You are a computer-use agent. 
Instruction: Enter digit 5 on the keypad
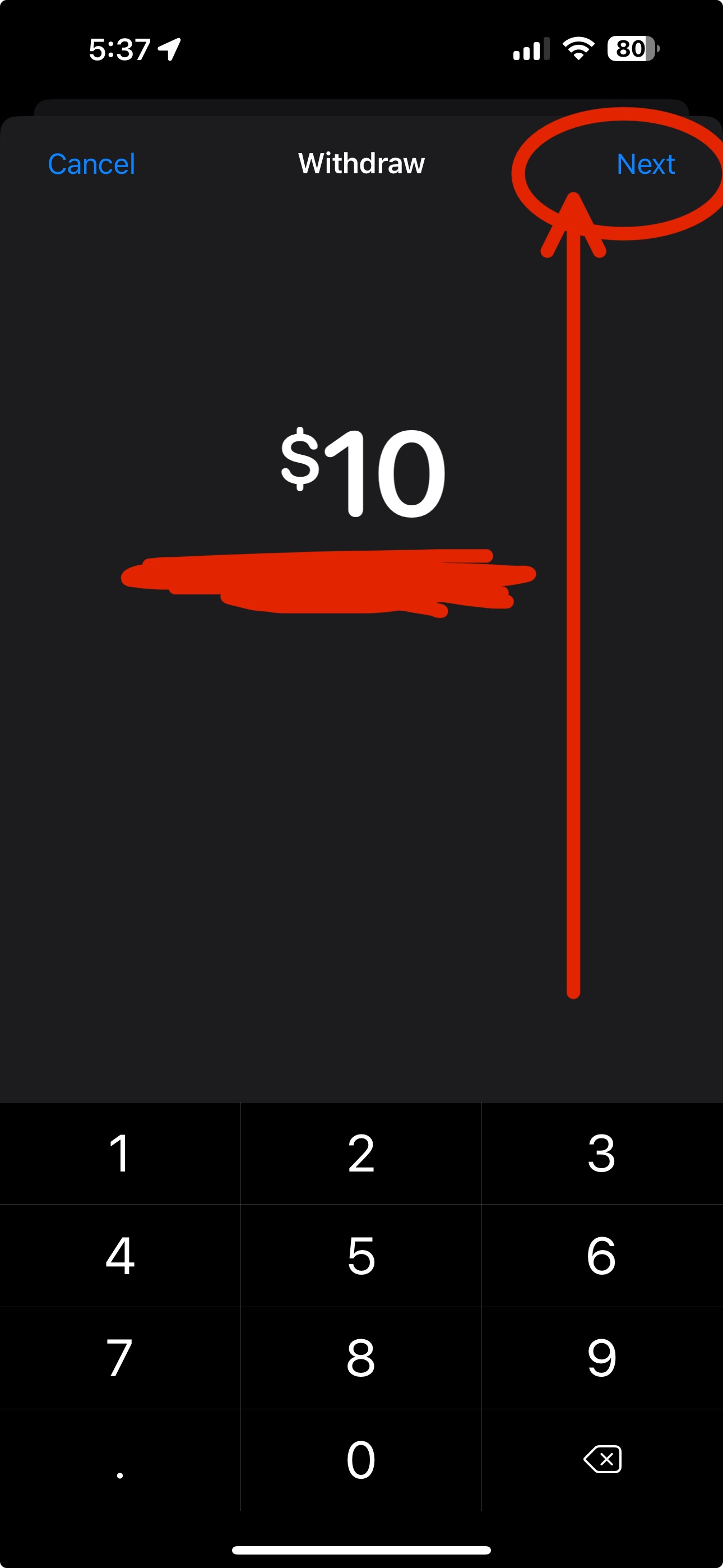coord(361,1255)
